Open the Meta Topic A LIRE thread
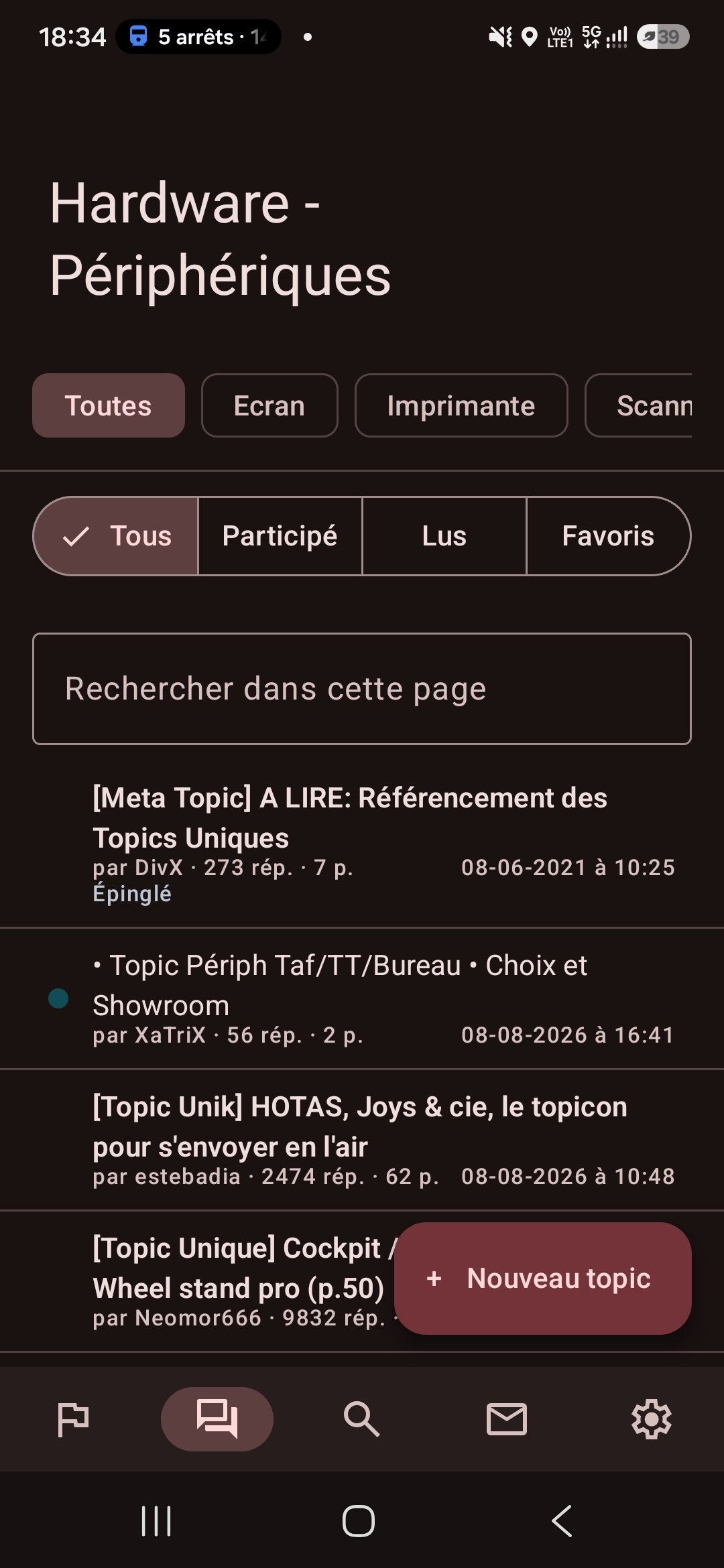Screen dimensions: 724x1568 pyautogui.click(x=362, y=844)
